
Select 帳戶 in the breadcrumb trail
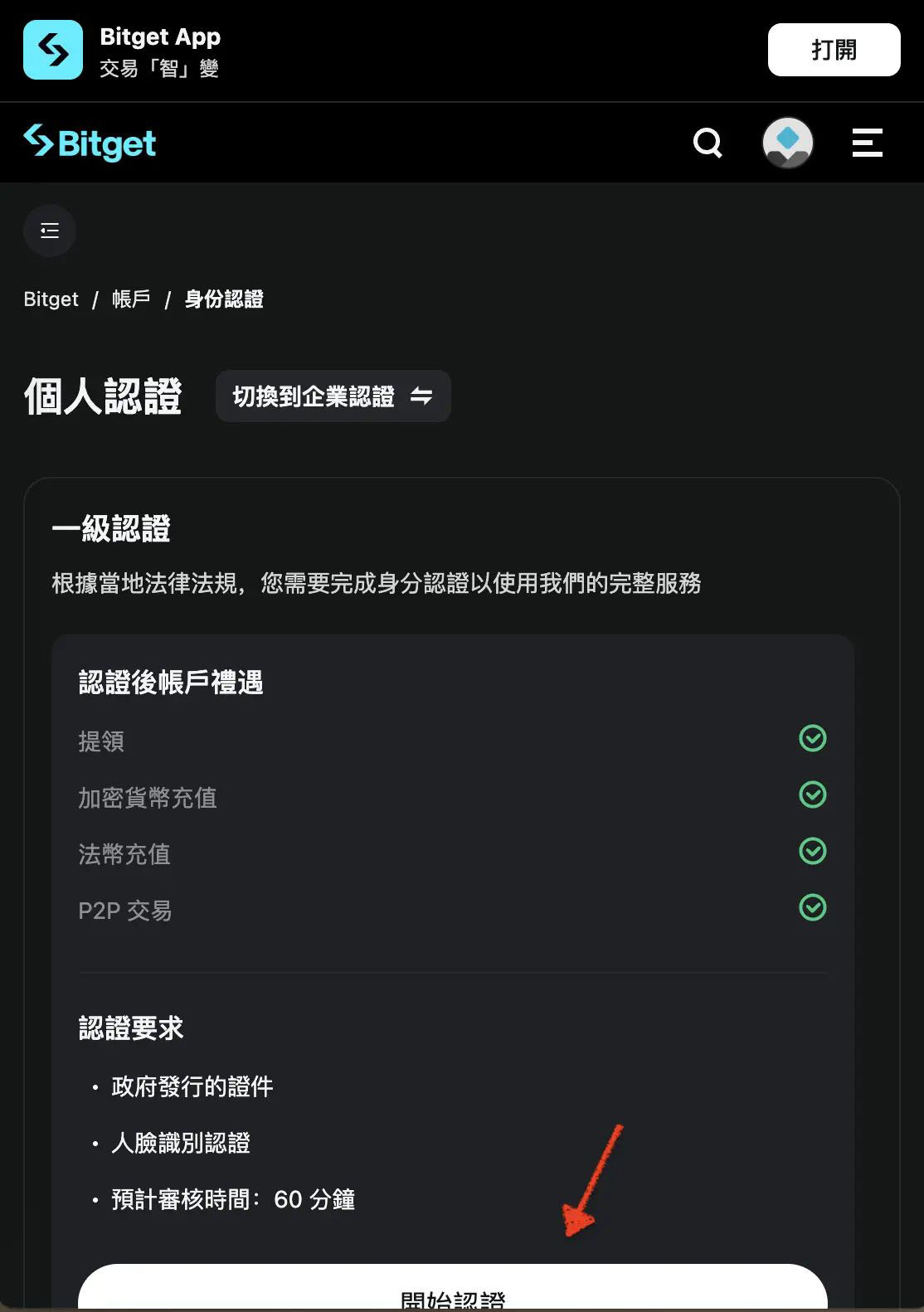(130, 299)
